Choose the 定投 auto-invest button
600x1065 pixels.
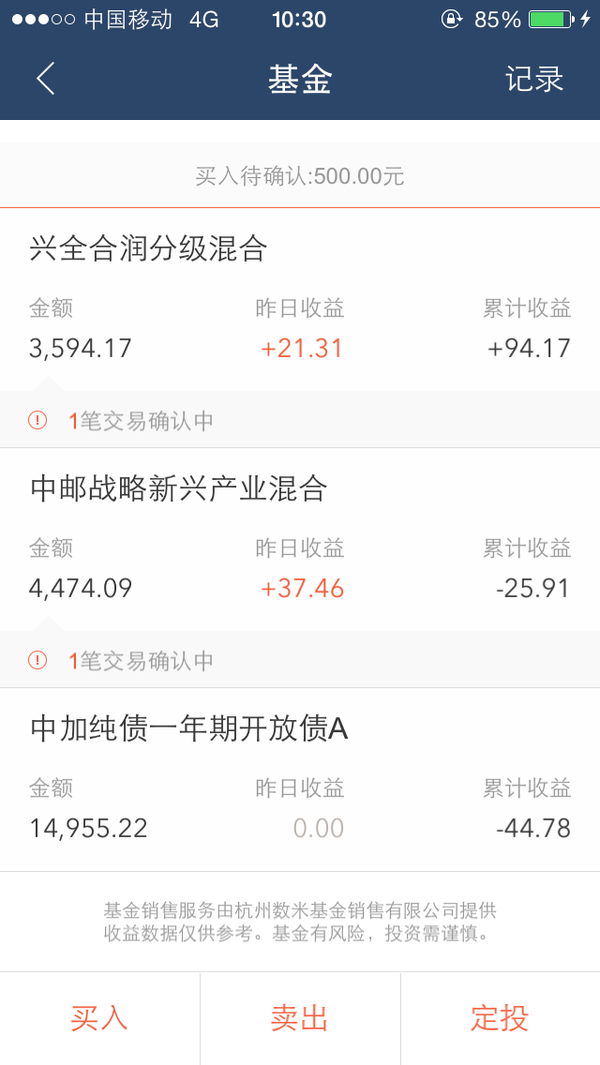point(500,1018)
